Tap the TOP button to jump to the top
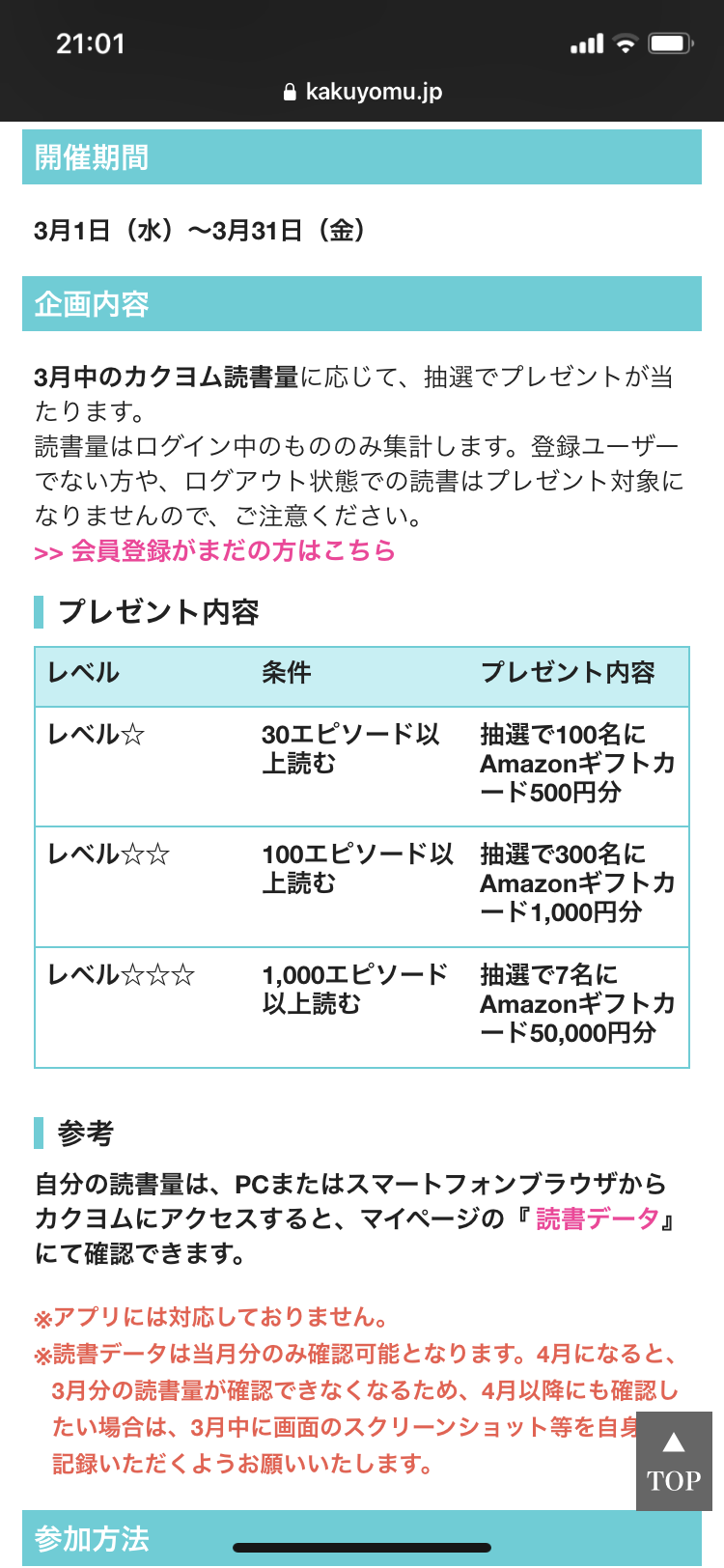Screen dimensions: 724x1568 tap(674, 1462)
